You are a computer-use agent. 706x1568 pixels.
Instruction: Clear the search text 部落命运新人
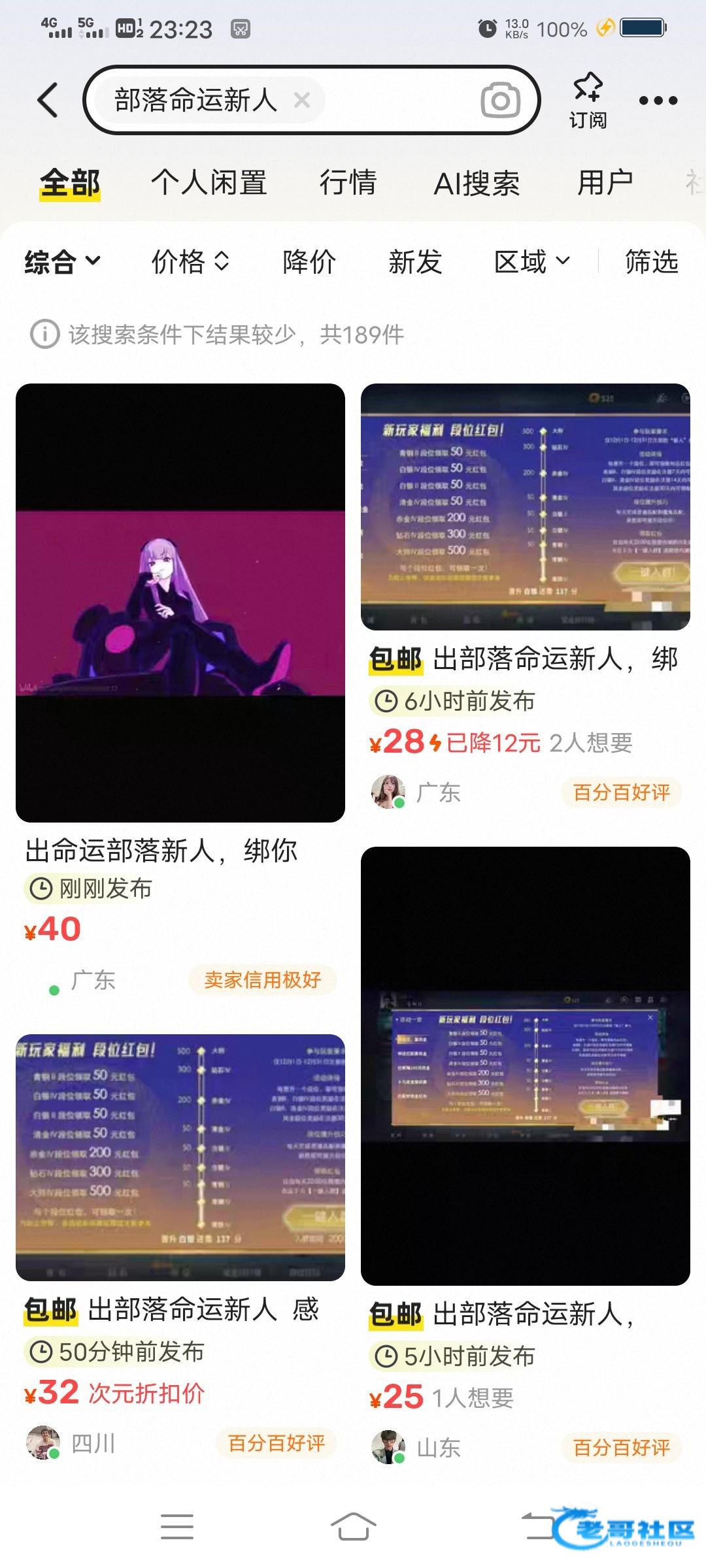tap(301, 100)
